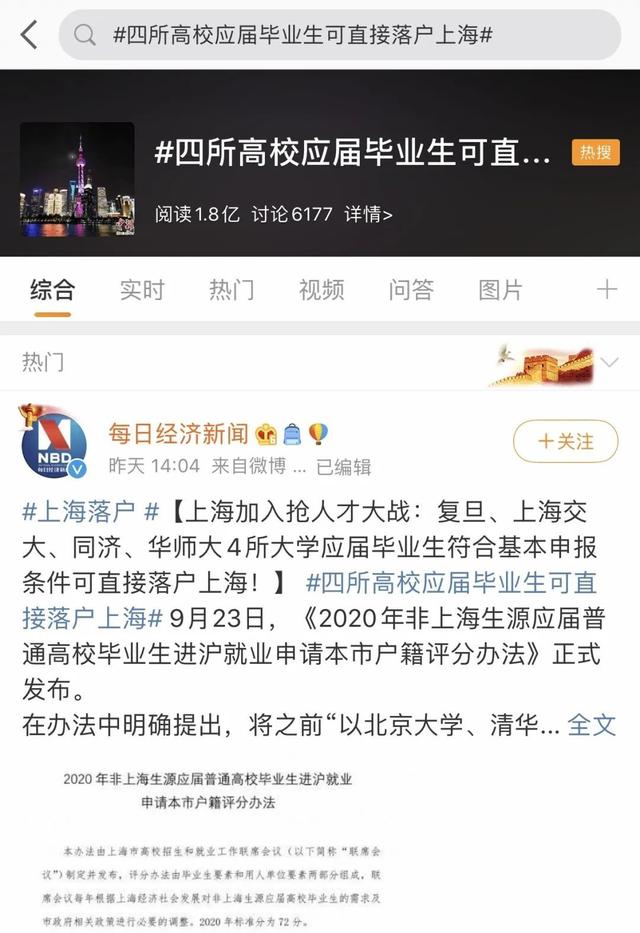Image resolution: width=640 pixels, height=933 pixels.
Task: Add a tab with the plus icon
Action: (x=607, y=290)
